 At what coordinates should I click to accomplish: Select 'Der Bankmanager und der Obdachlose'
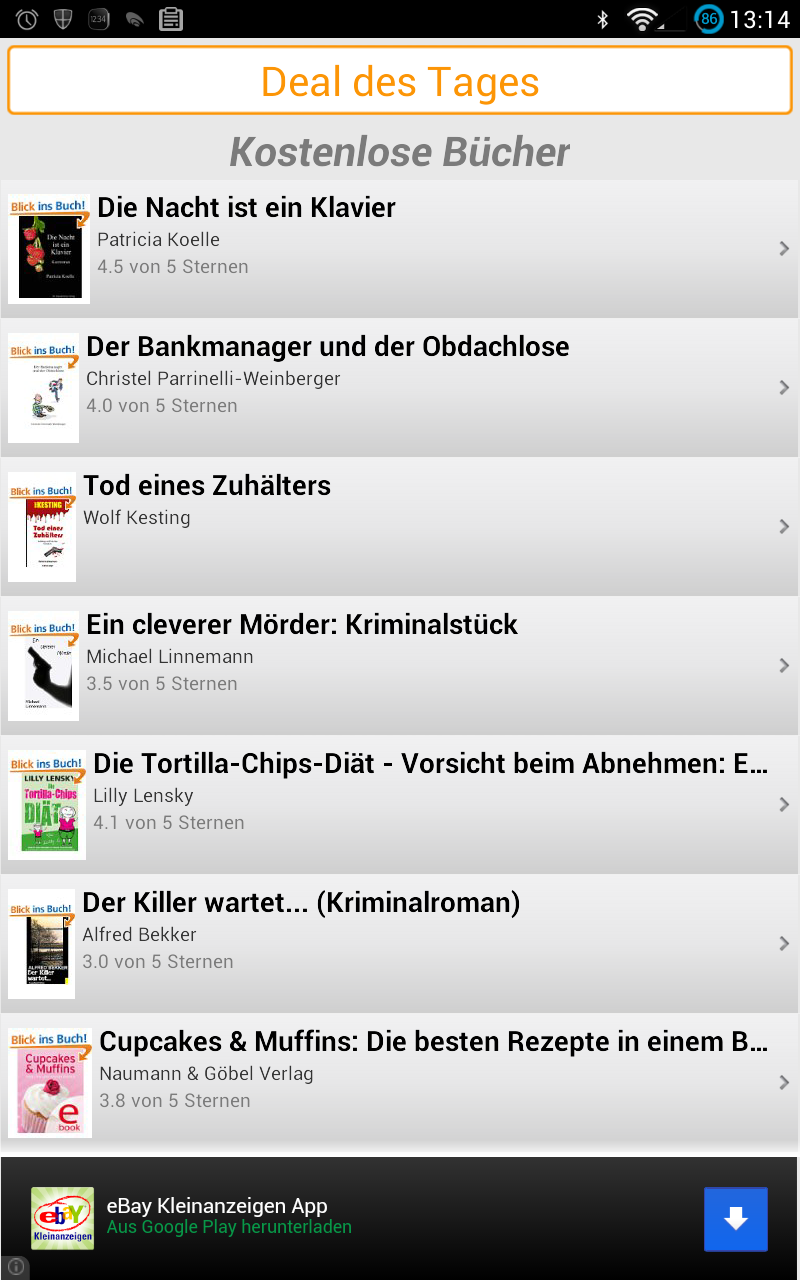click(400, 387)
